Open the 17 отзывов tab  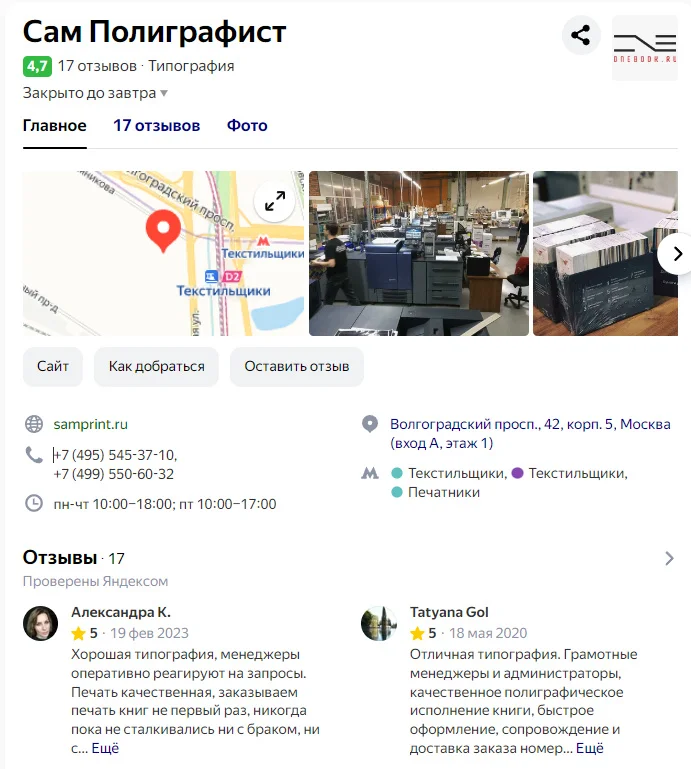156,126
